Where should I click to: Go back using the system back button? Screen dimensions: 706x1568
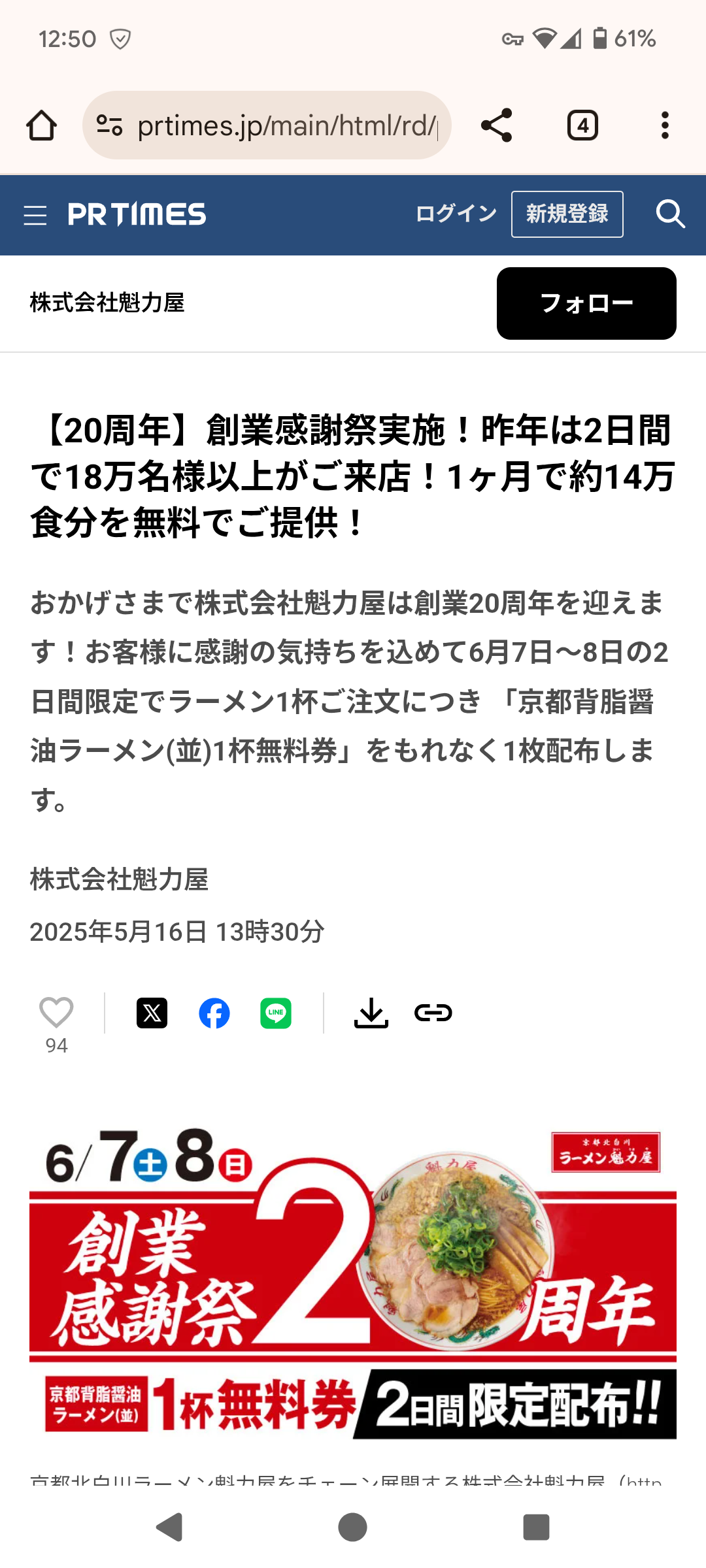click(x=169, y=1527)
